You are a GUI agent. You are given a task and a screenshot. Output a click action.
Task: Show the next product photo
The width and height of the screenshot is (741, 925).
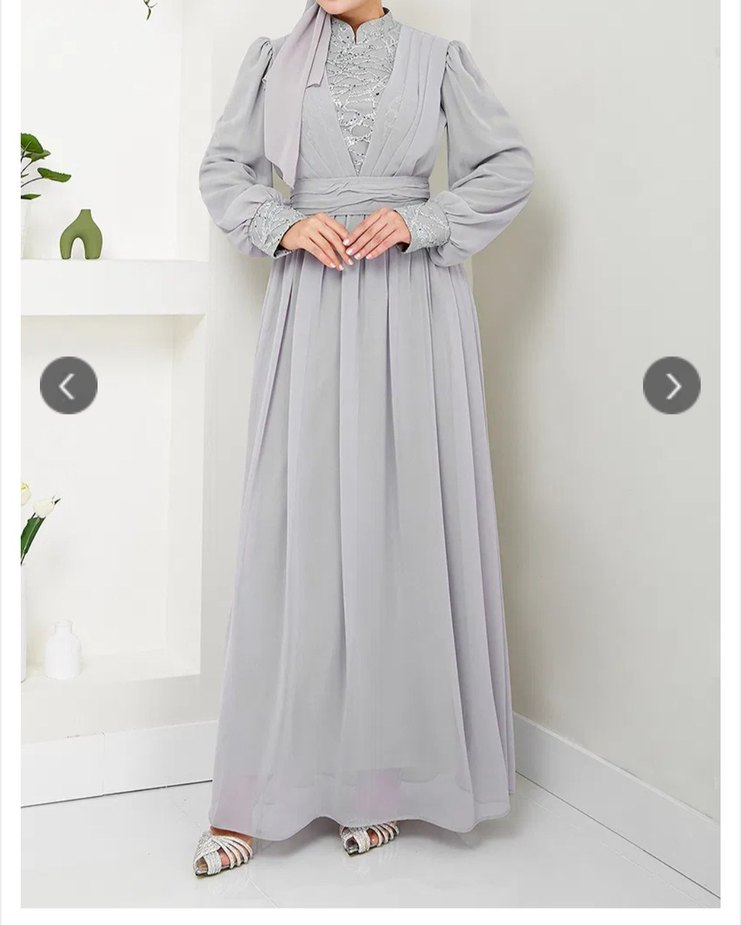click(671, 386)
